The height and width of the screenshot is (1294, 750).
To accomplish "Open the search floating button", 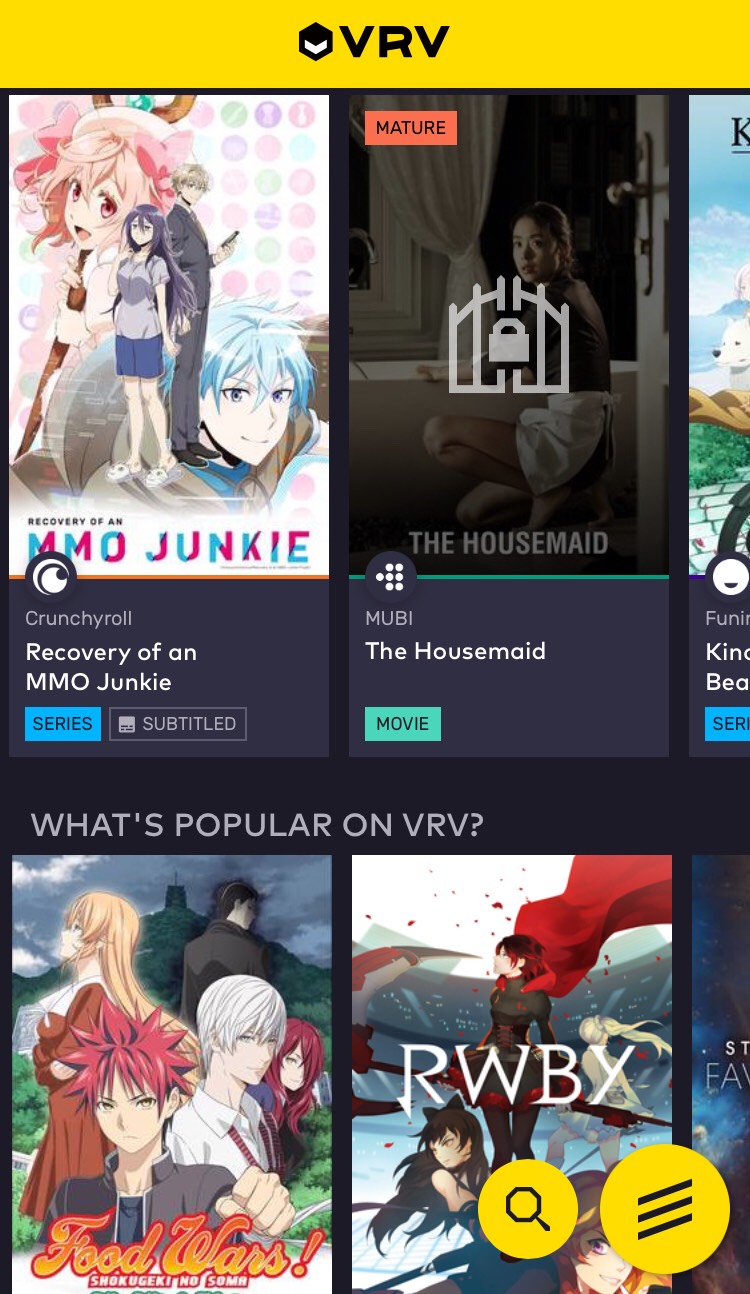I will click(x=527, y=1209).
